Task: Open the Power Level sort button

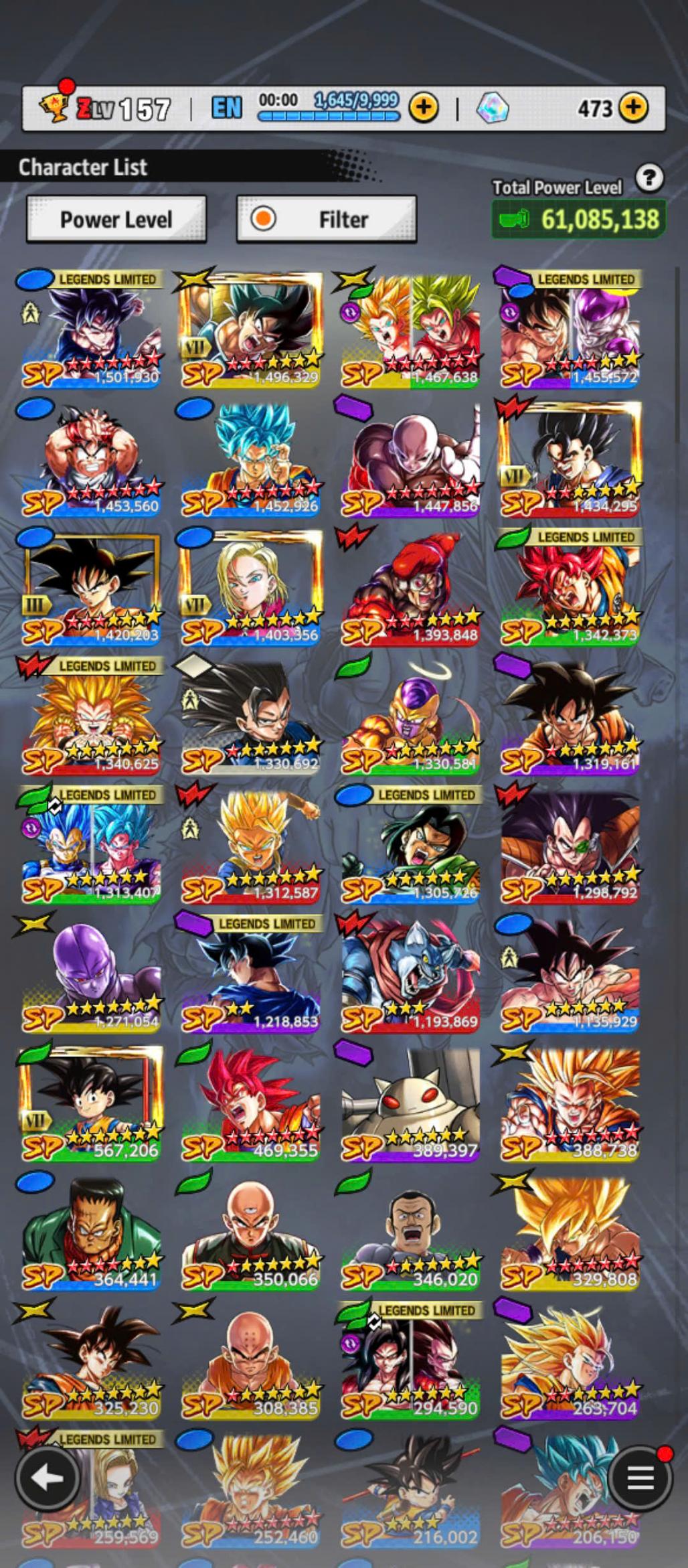Action: tap(116, 219)
